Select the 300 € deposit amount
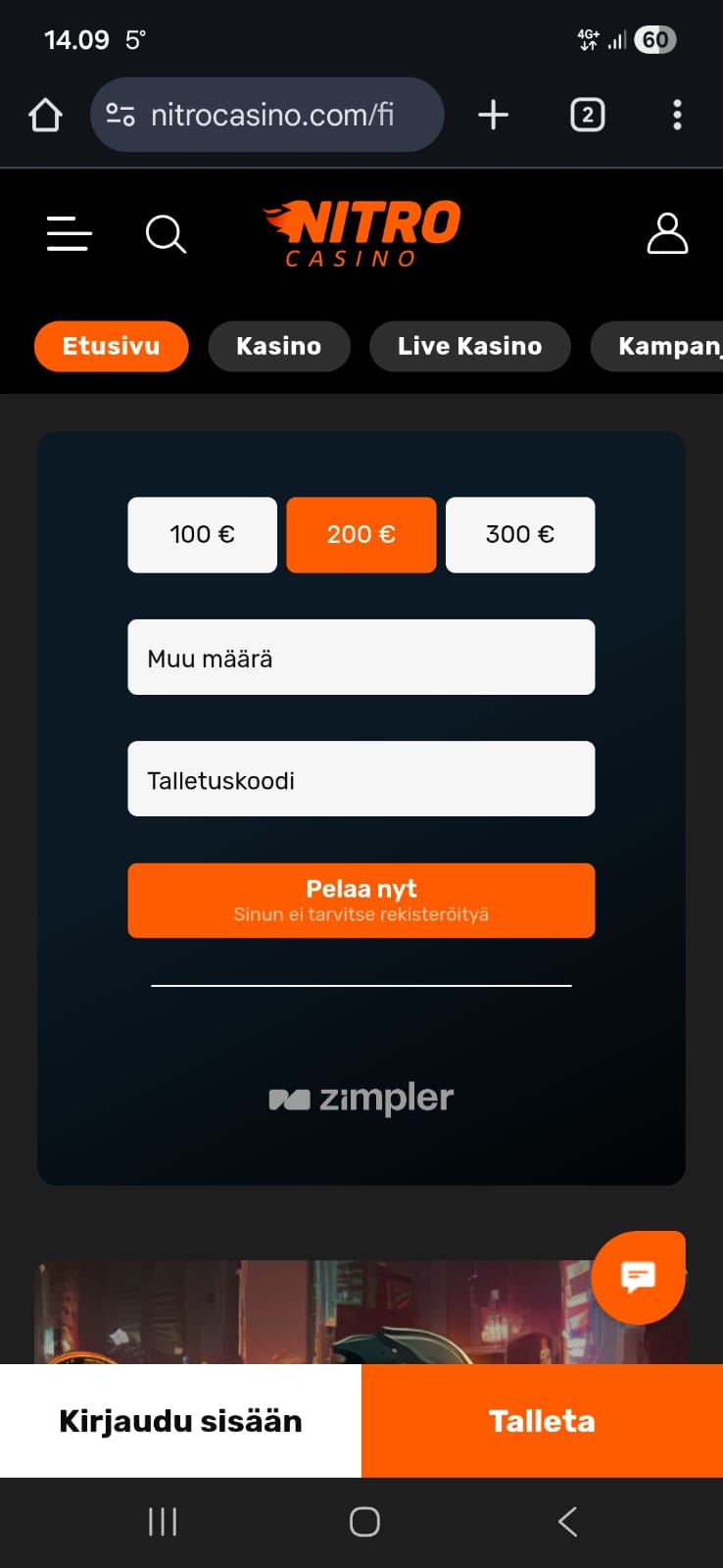This screenshot has width=723, height=1568. [520, 534]
